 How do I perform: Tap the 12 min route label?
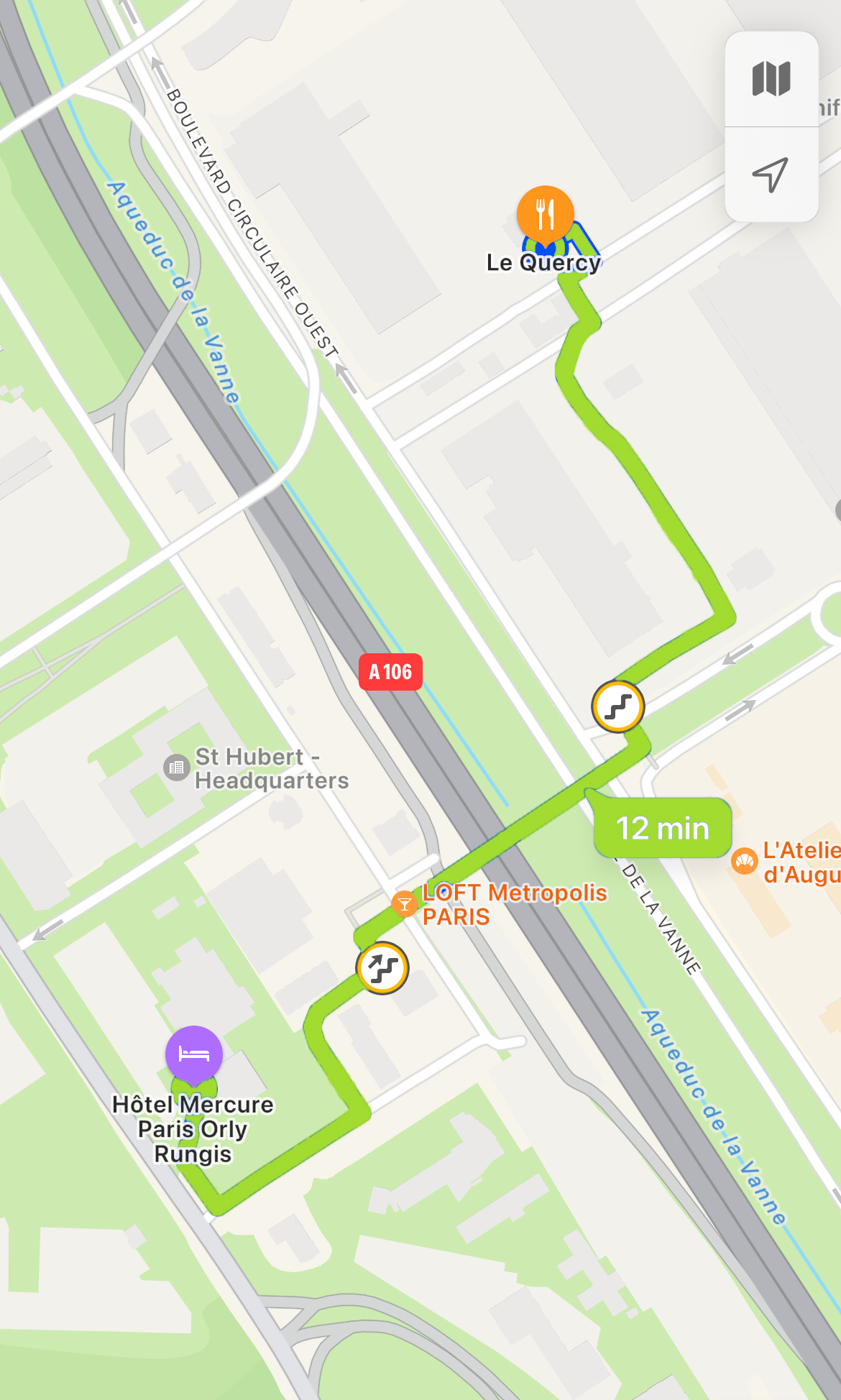pos(662,828)
